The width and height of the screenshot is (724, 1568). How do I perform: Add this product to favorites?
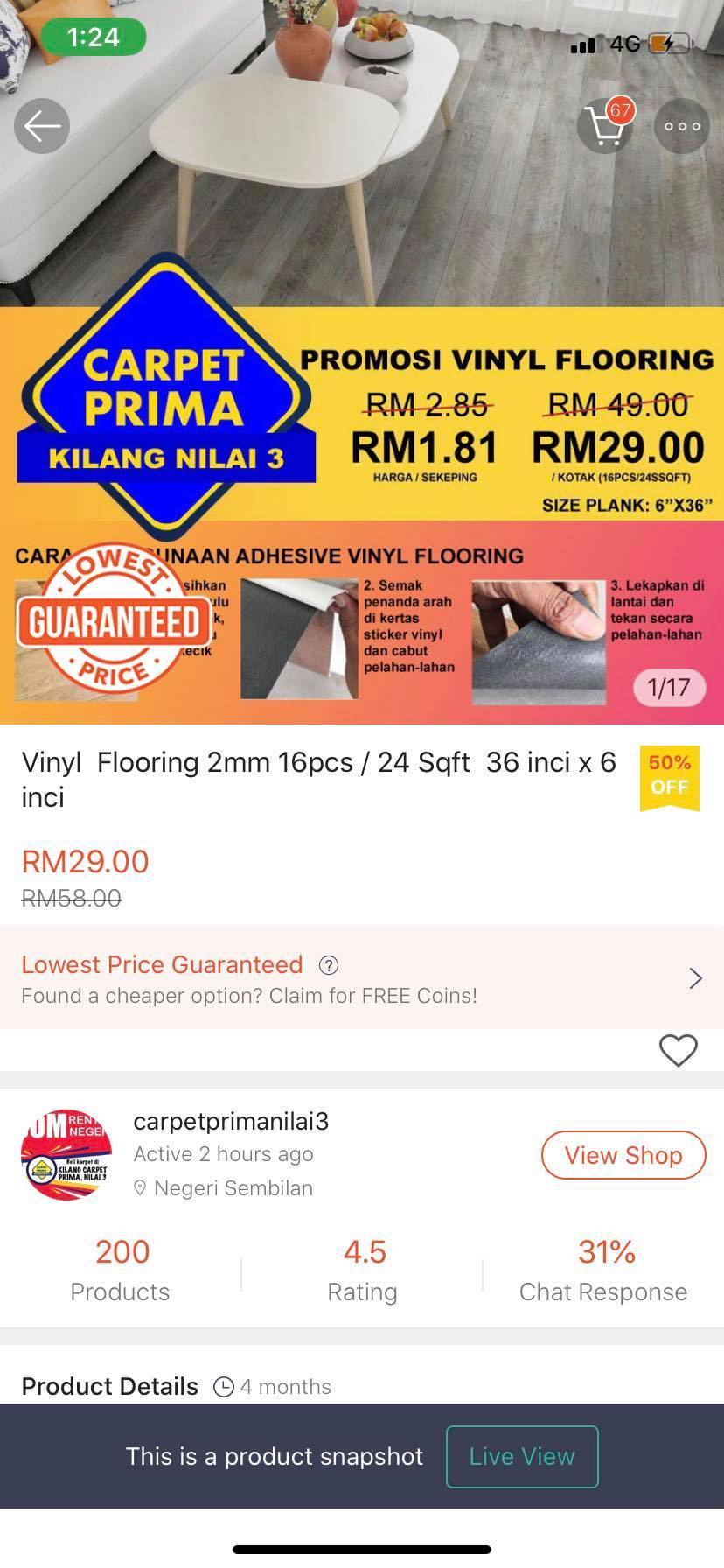tap(678, 1050)
